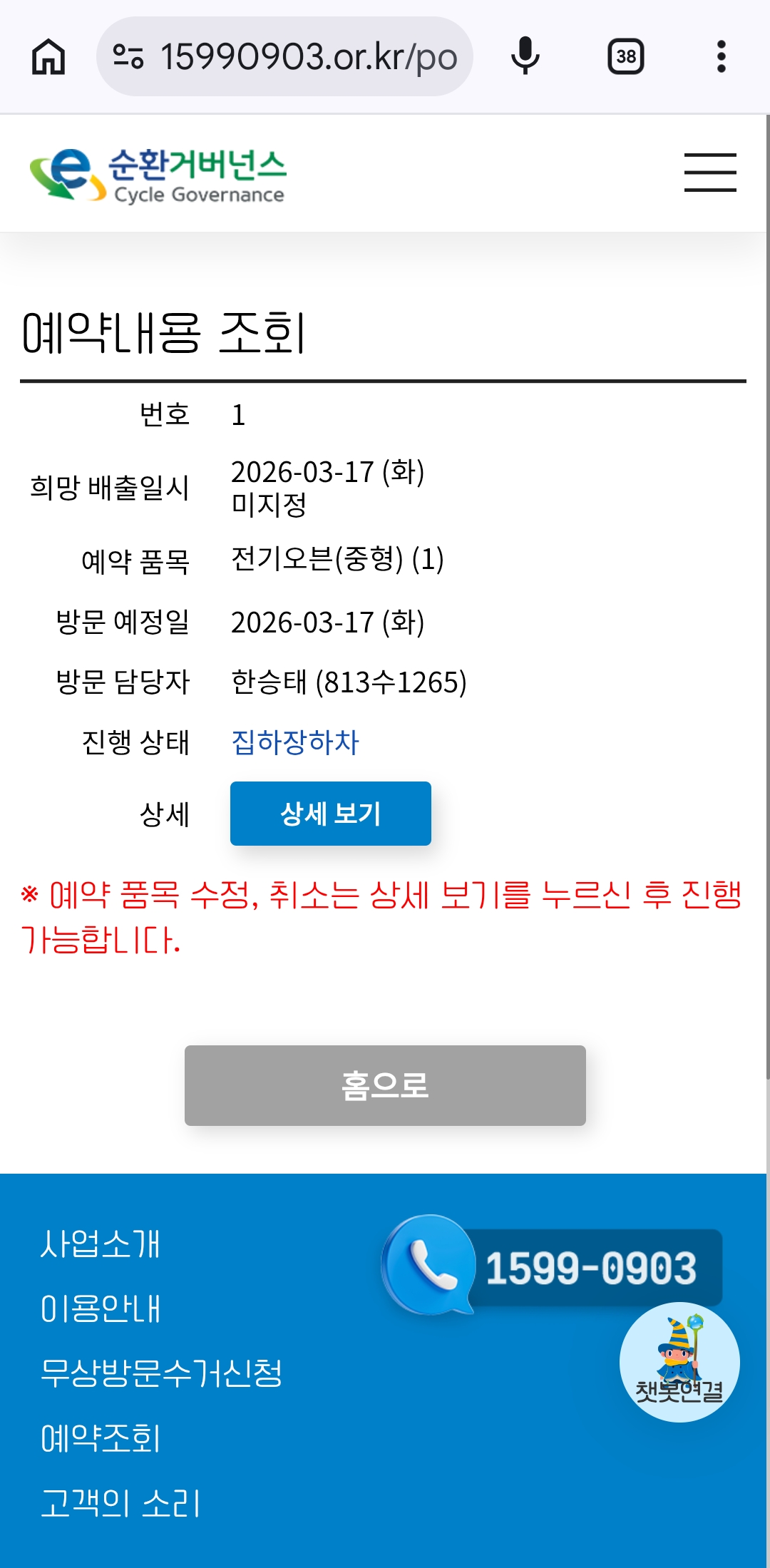The width and height of the screenshot is (770, 1568).
Task: Go to 무상방문수거신청 page
Action: [x=162, y=1373]
